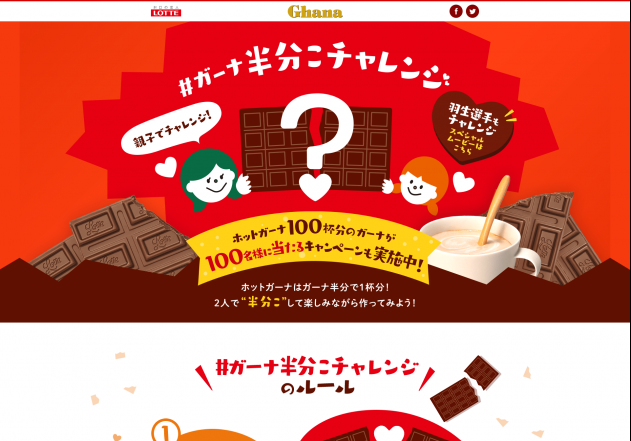This screenshot has height=441, width=631.
Task: Open the Facebook share icon
Action: tap(456, 11)
